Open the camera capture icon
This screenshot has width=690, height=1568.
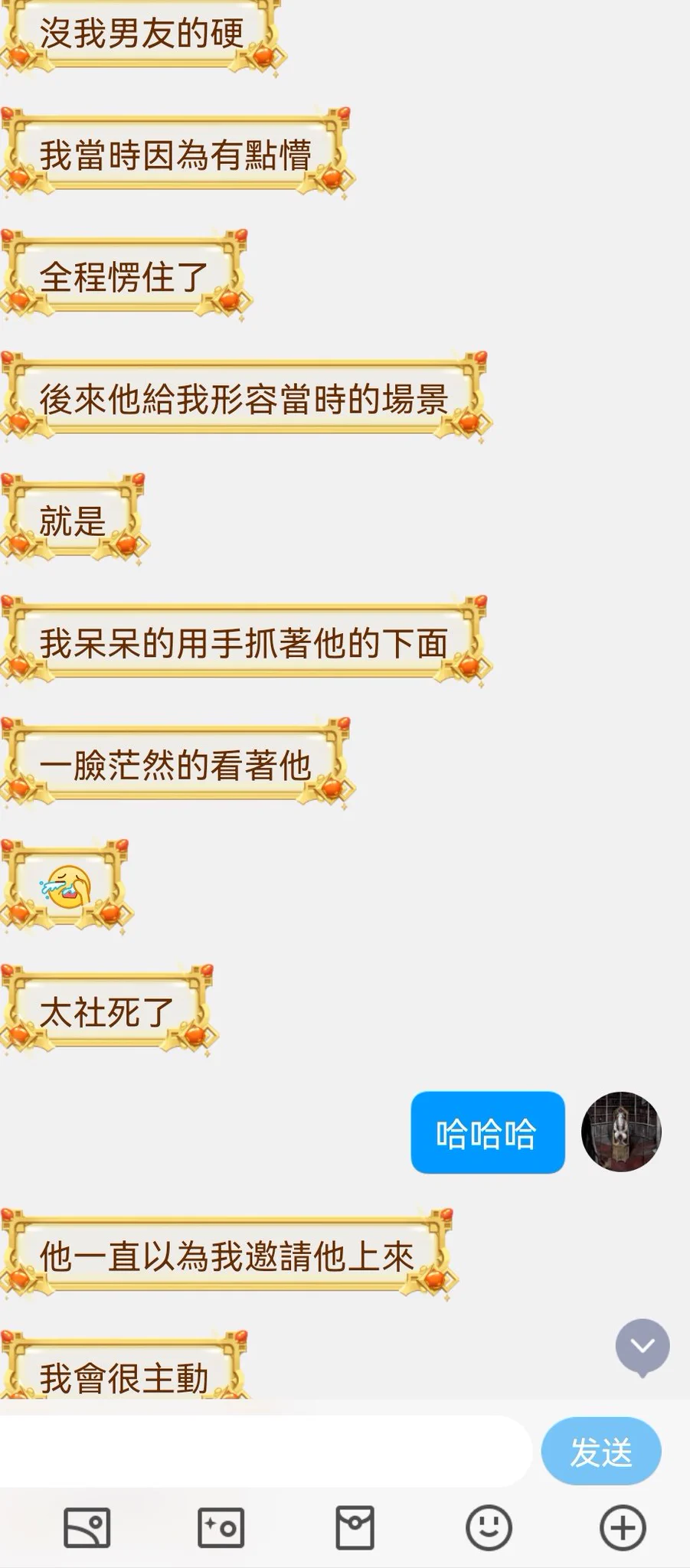(221, 1528)
